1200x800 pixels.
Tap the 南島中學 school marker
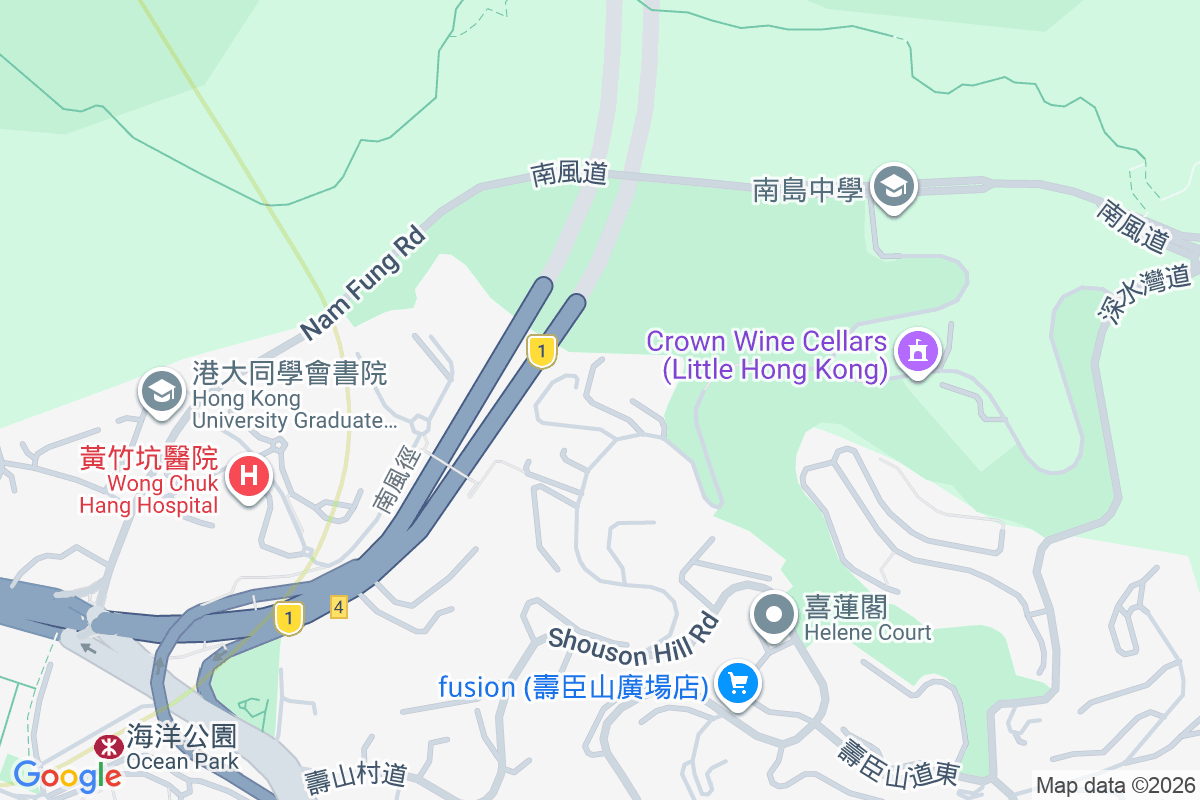(893, 187)
